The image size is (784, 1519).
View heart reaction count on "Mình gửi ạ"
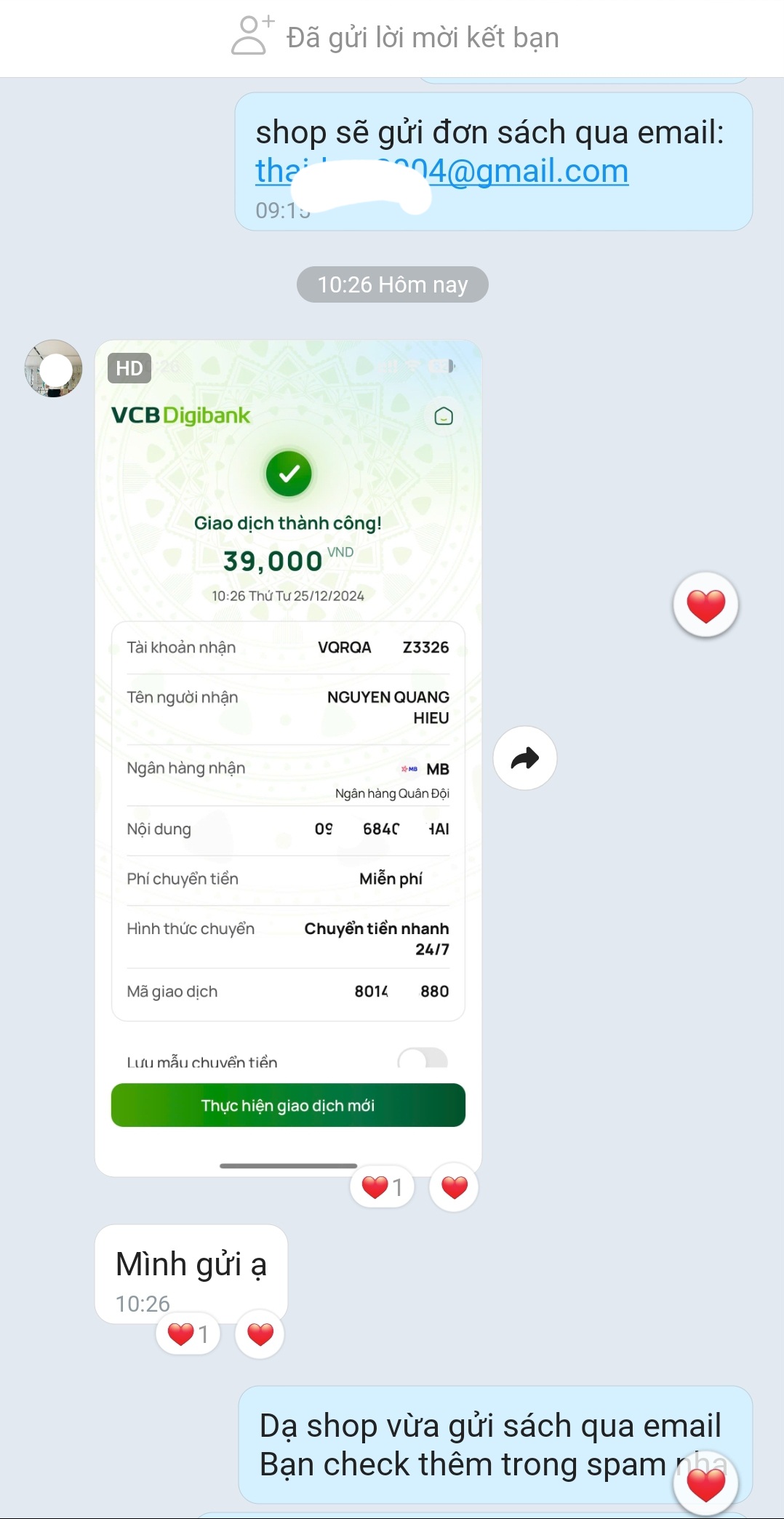point(188,1334)
